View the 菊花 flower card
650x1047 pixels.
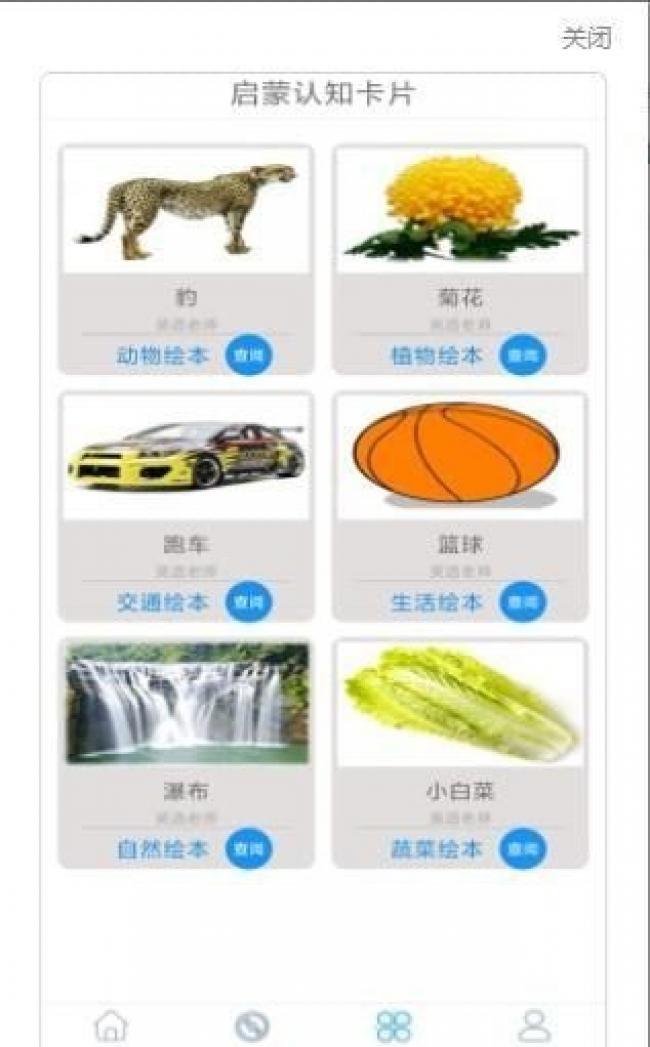[x=460, y=211]
